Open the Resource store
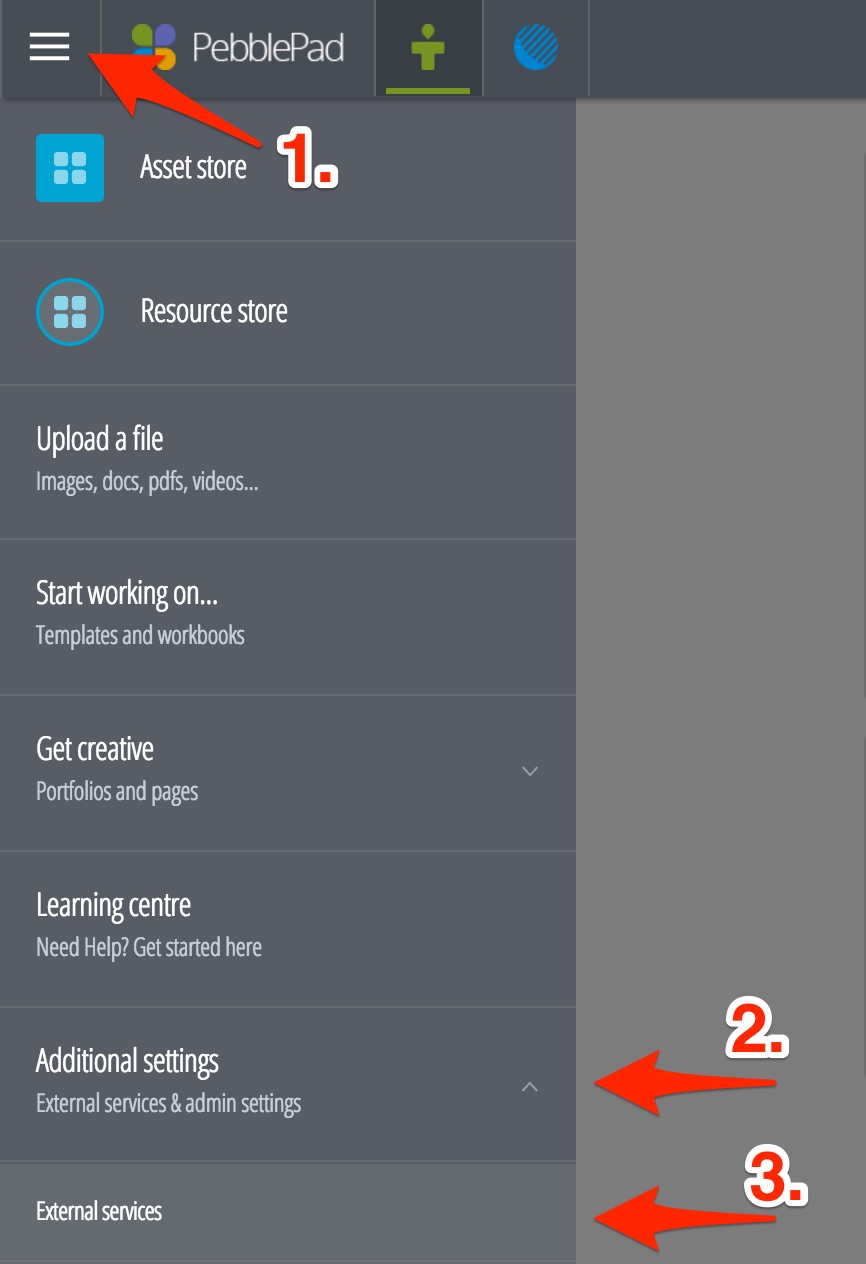866x1264 pixels. click(213, 311)
